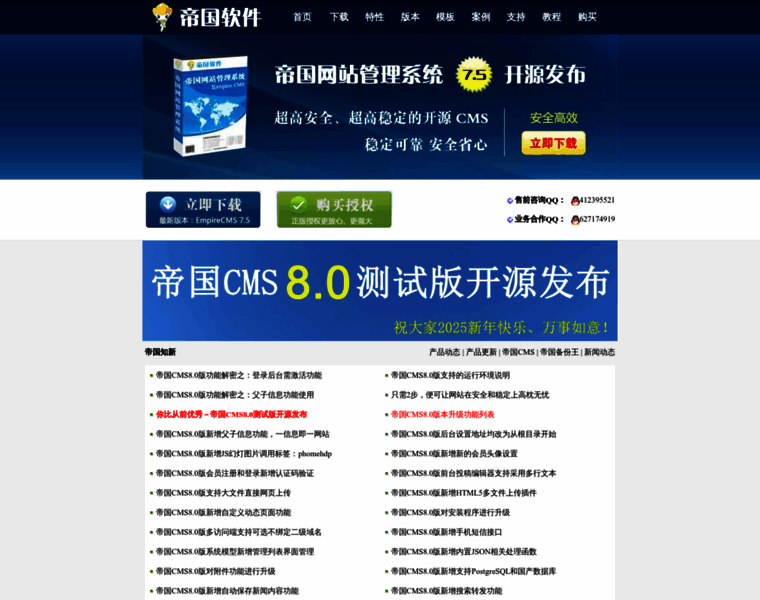The height and width of the screenshot is (600, 760).
Task: Open the 帝国CMS 8.0测试版开源发布 banner
Action: 380,290
